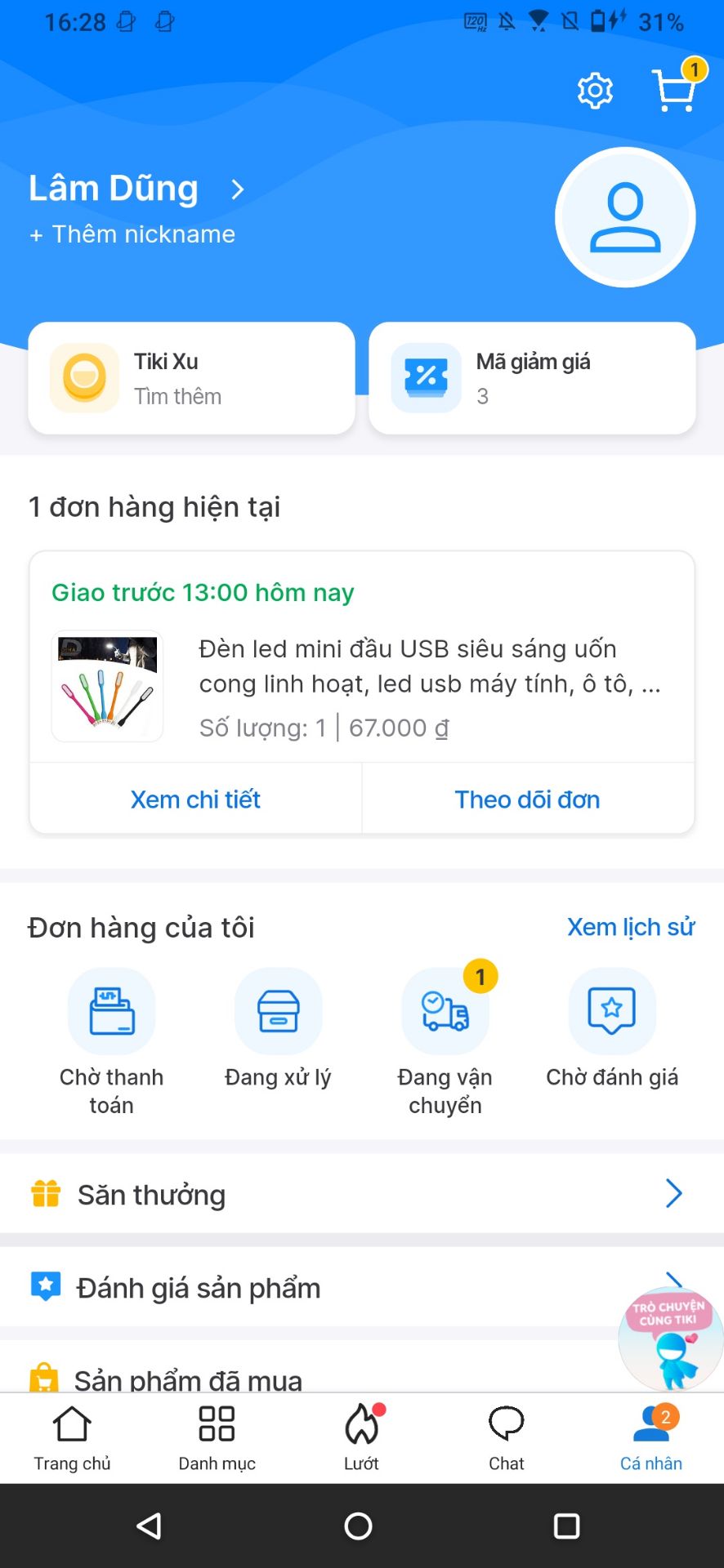This screenshot has width=724, height=1568.
Task: Open Xem lịch sử order history link
Action: pos(631,927)
